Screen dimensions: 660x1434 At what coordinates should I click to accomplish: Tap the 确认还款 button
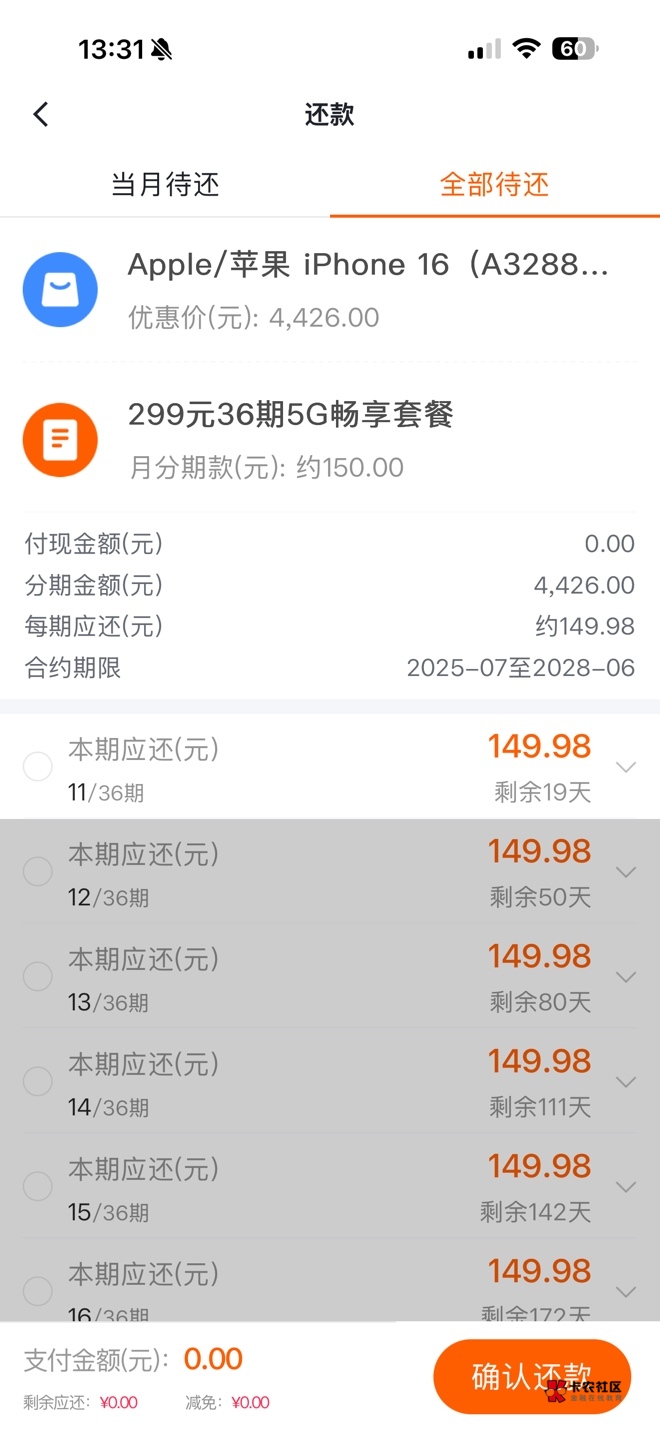(x=531, y=1377)
